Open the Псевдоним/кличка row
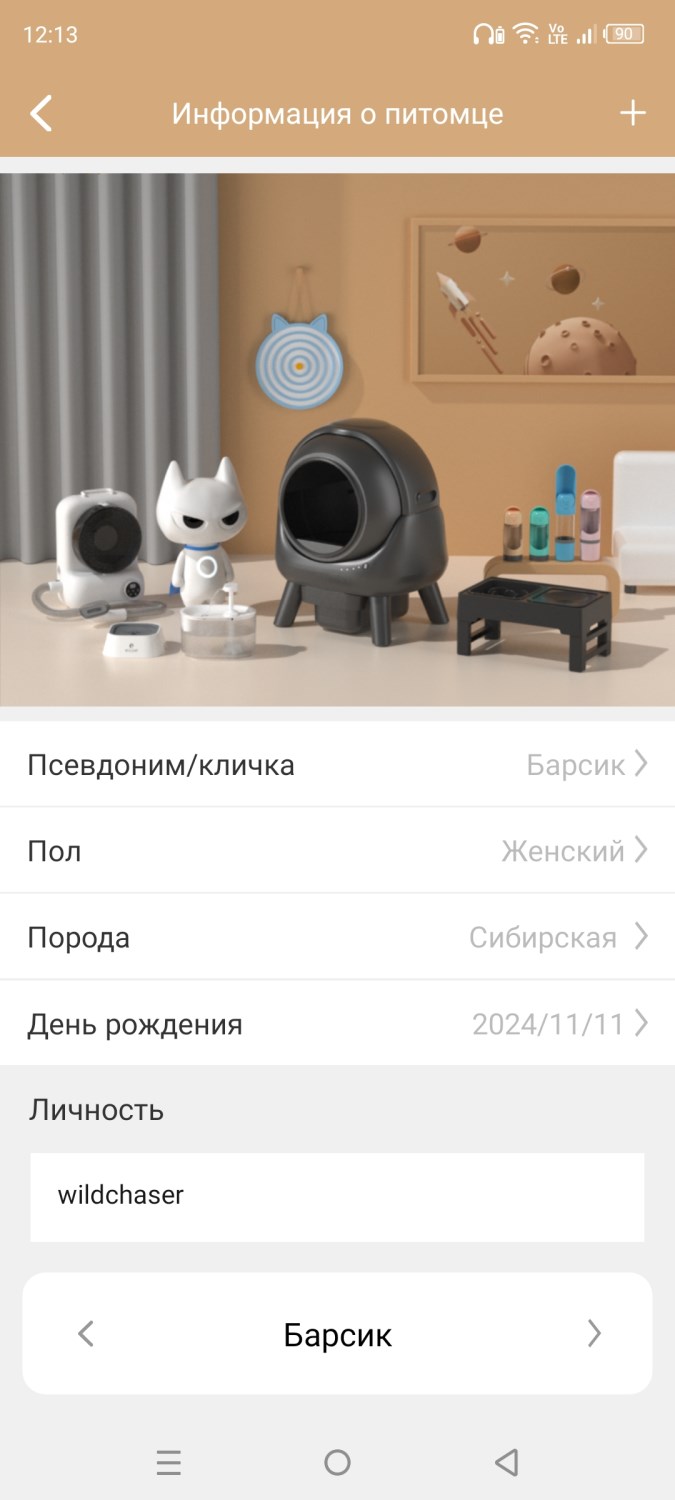This screenshot has height=1500, width=675. tap(337, 765)
